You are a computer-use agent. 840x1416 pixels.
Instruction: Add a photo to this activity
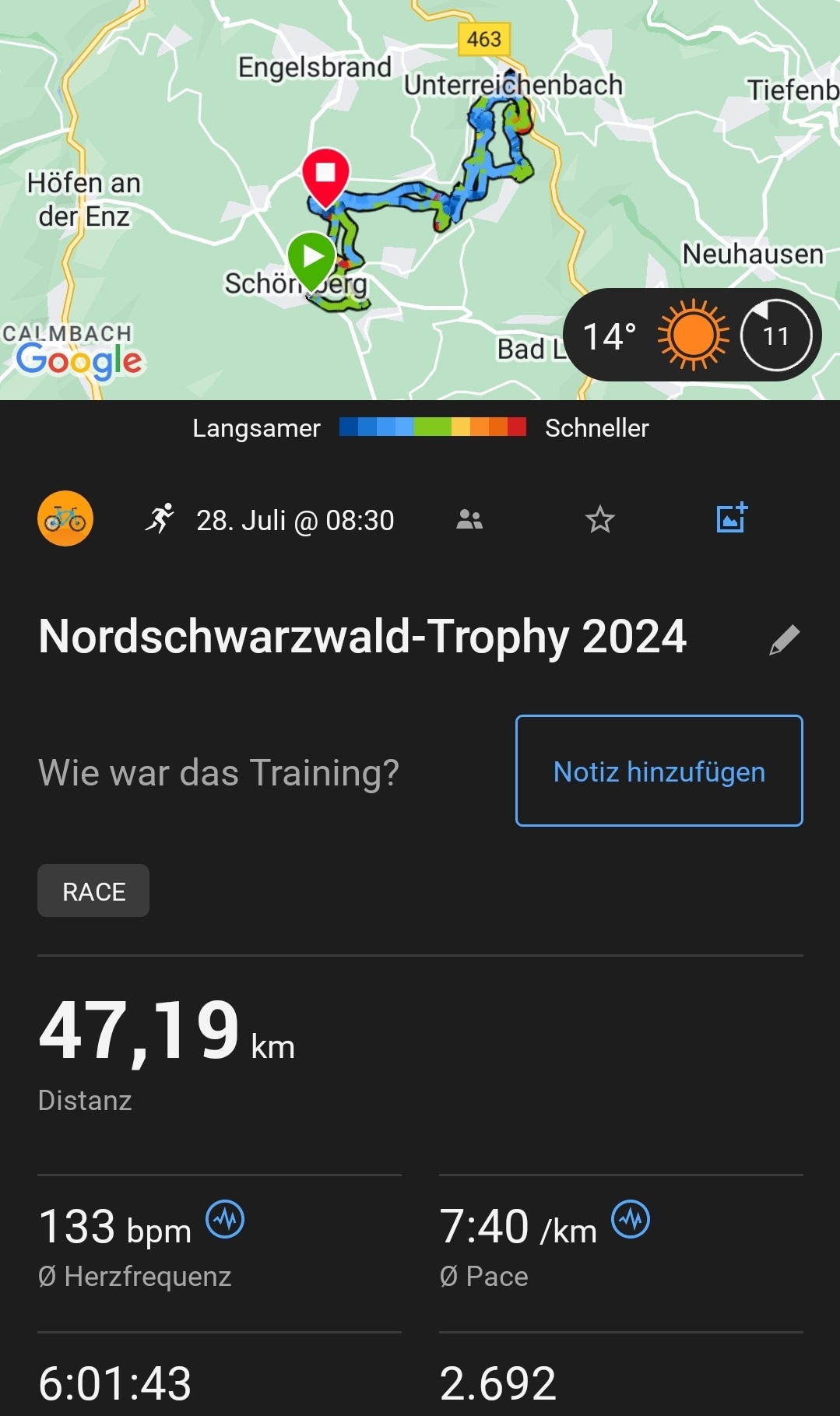731,518
